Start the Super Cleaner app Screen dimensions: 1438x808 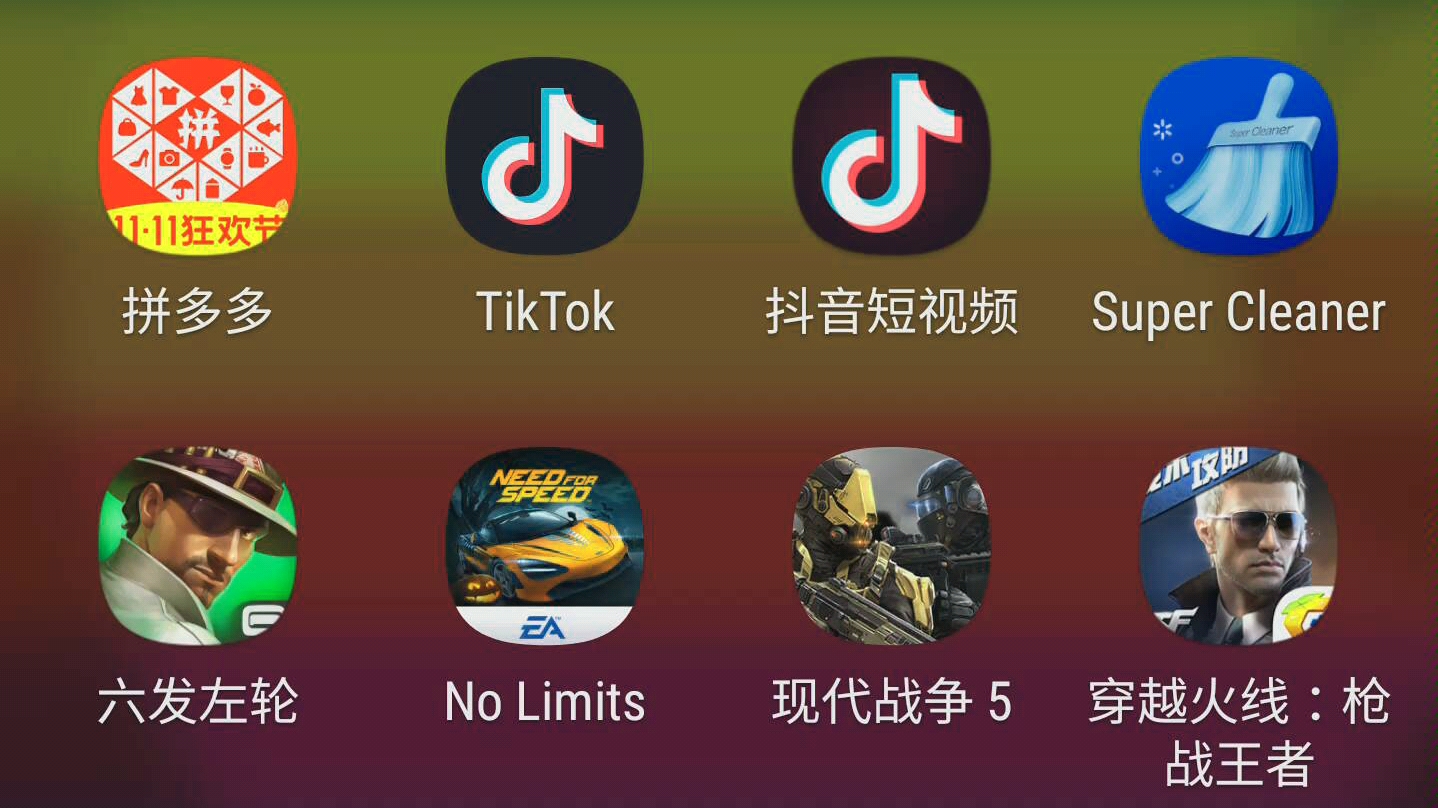(1238, 156)
